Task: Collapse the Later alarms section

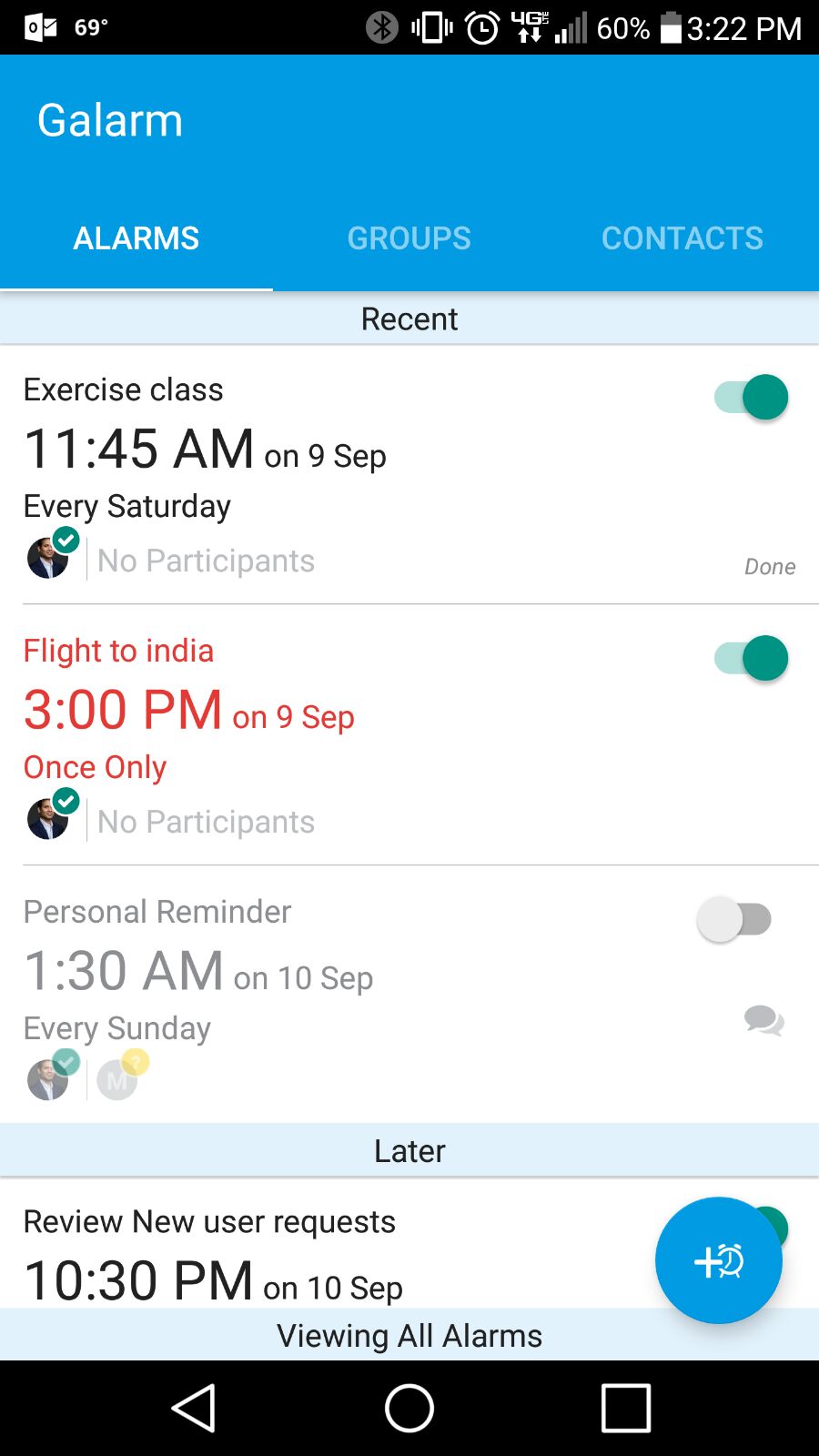Action: click(x=409, y=1149)
